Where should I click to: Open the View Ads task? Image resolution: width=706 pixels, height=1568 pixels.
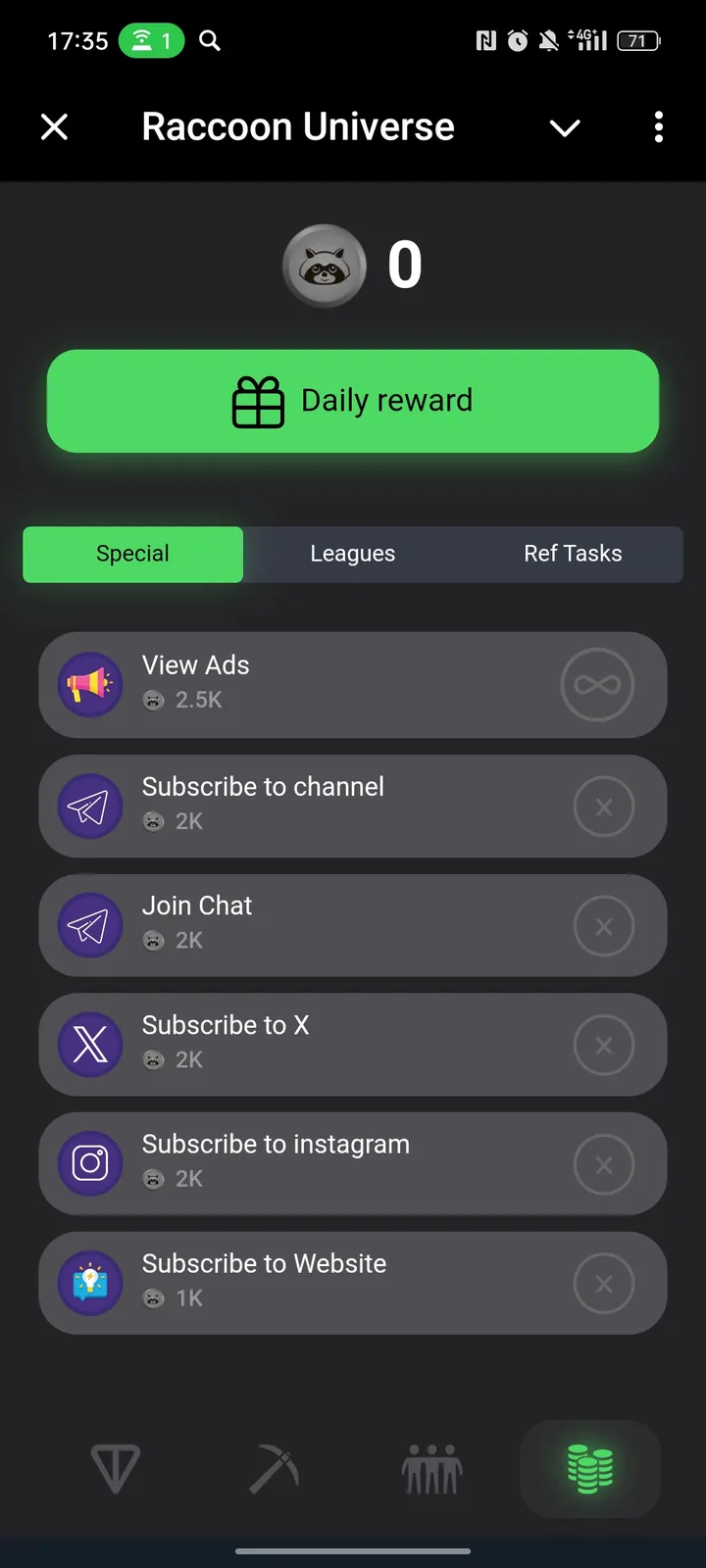[353, 684]
